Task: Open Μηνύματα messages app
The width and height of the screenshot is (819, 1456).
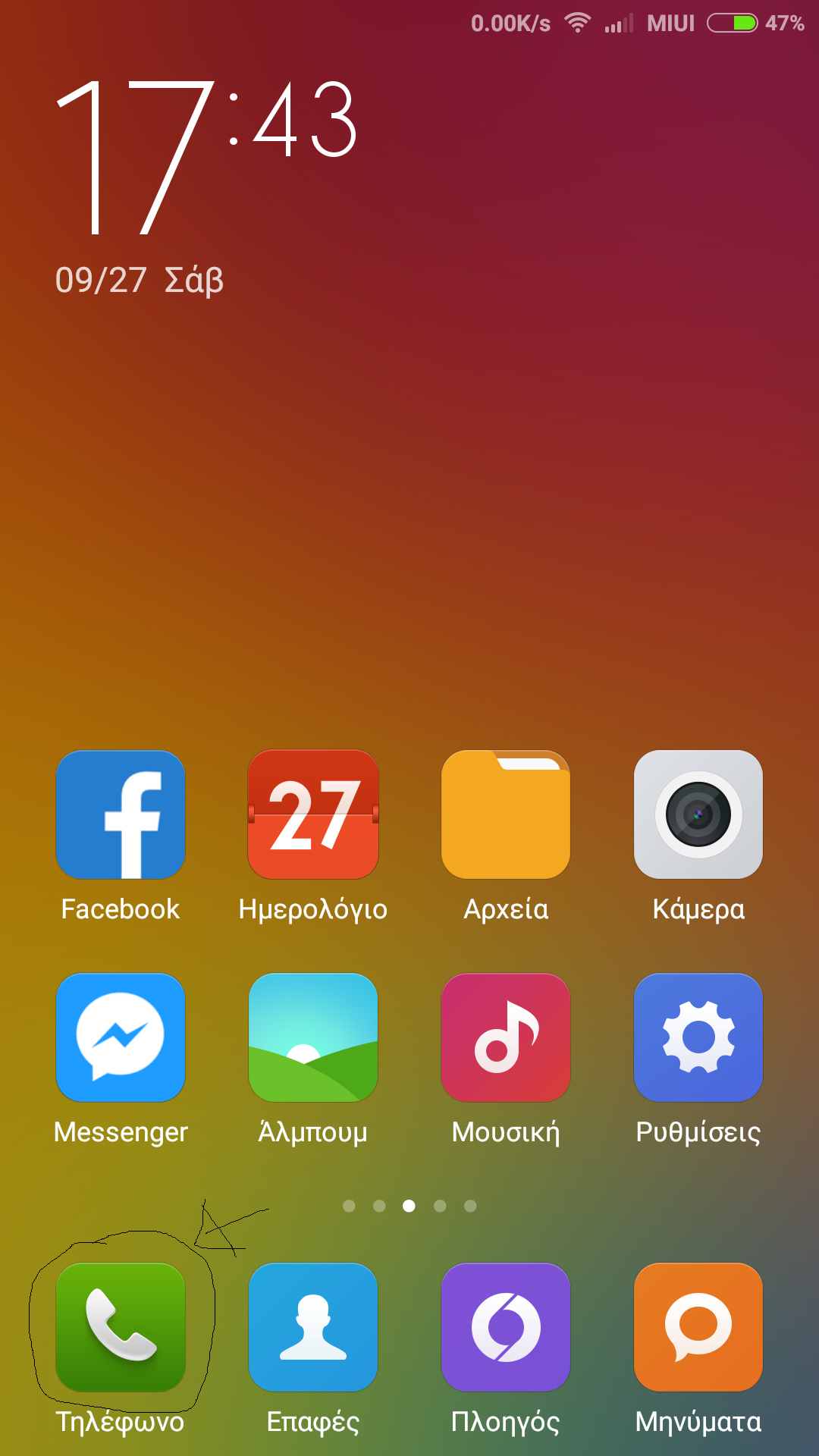Action: [x=698, y=1328]
